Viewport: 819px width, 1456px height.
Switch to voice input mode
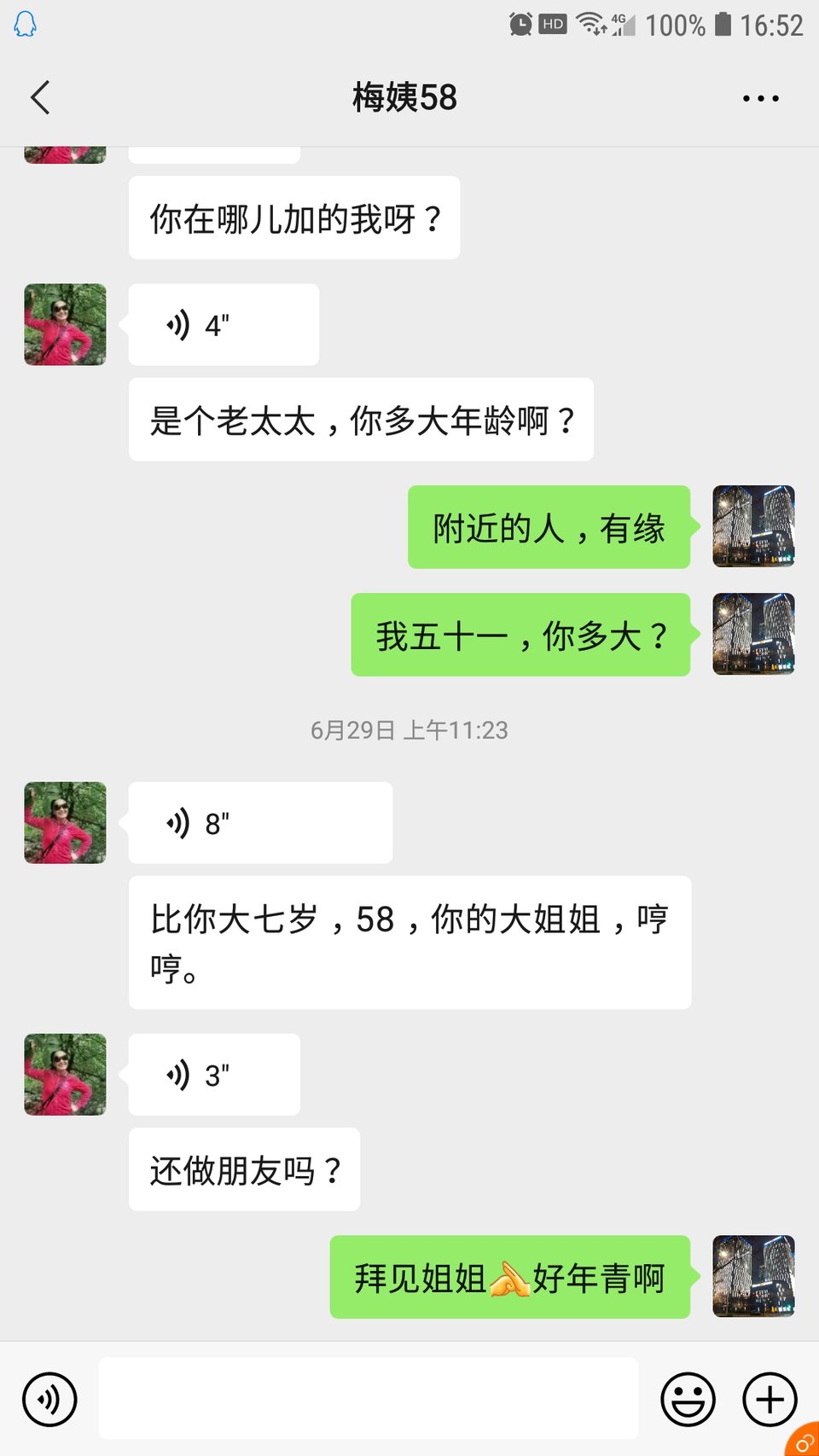[x=49, y=1399]
